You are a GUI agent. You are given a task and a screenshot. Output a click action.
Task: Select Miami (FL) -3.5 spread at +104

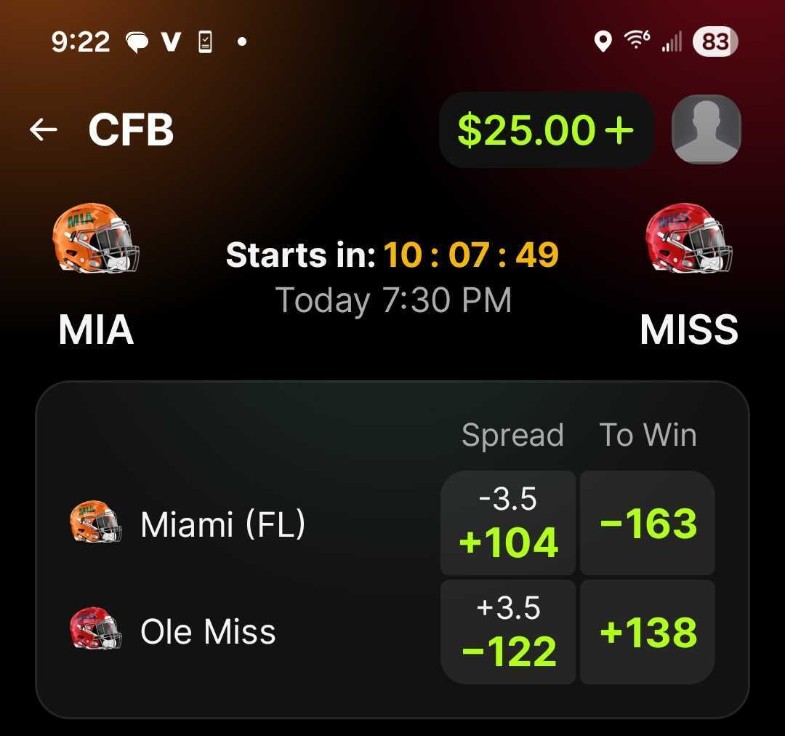pos(508,524)
